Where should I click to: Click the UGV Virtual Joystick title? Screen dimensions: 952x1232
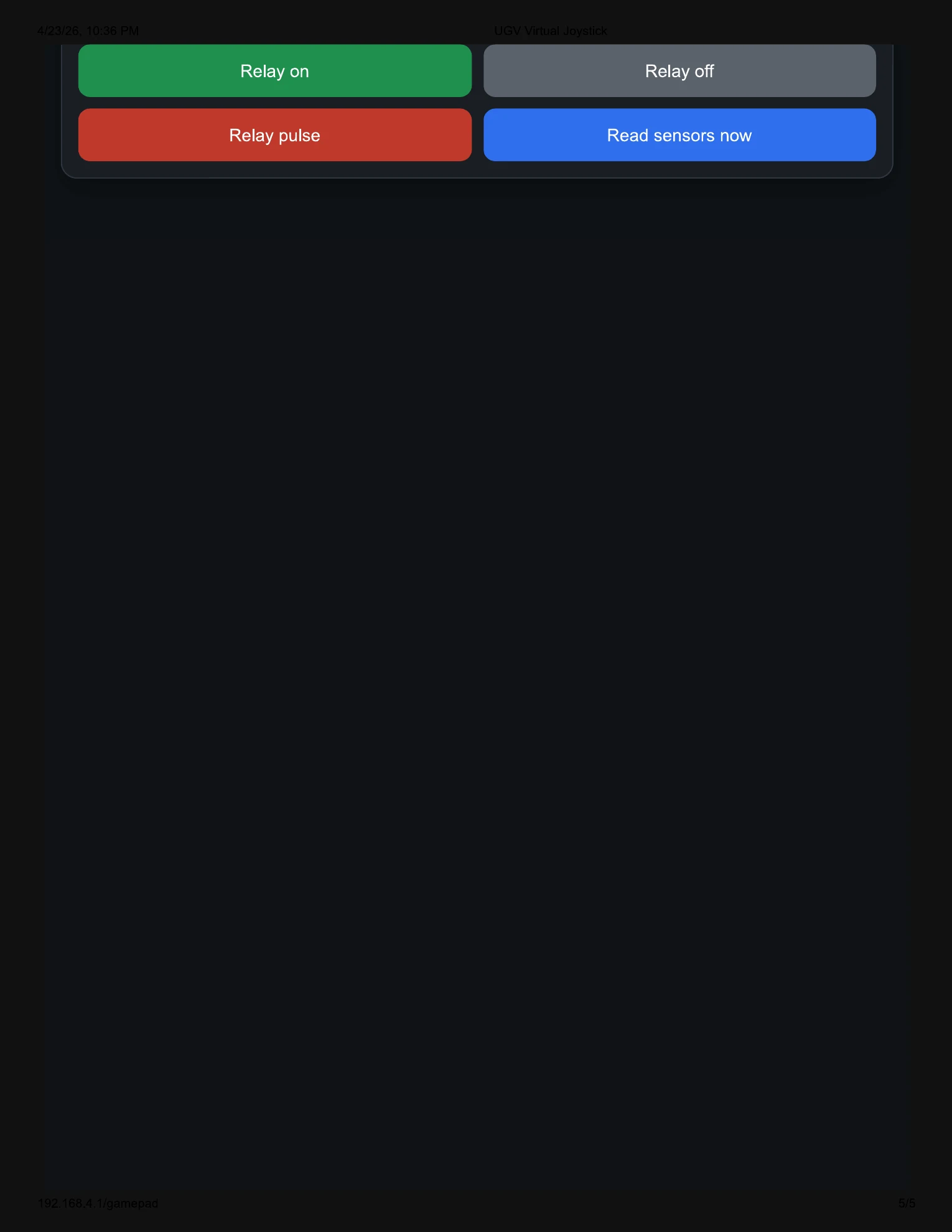tap(549, 30)
